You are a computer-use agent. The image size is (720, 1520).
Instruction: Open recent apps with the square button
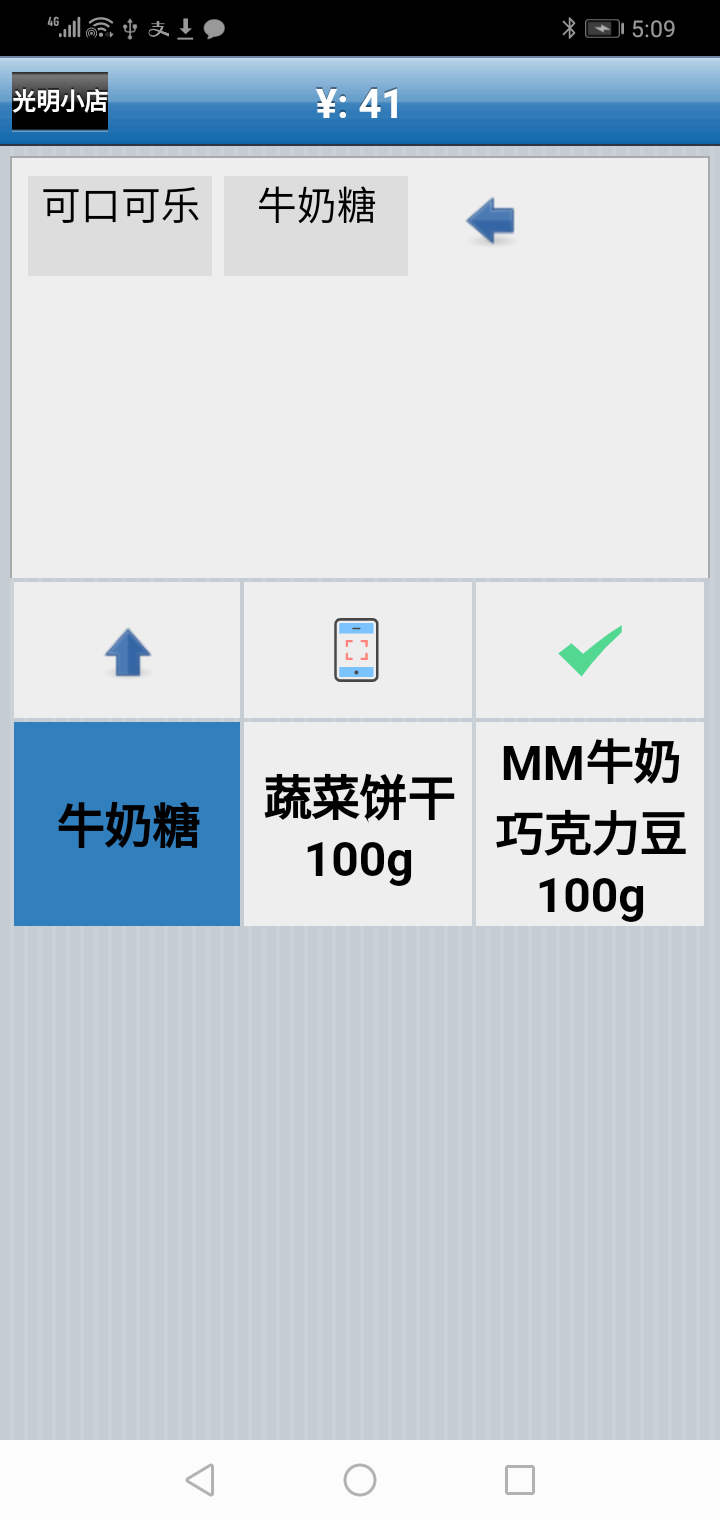[x=518, y=1479]
